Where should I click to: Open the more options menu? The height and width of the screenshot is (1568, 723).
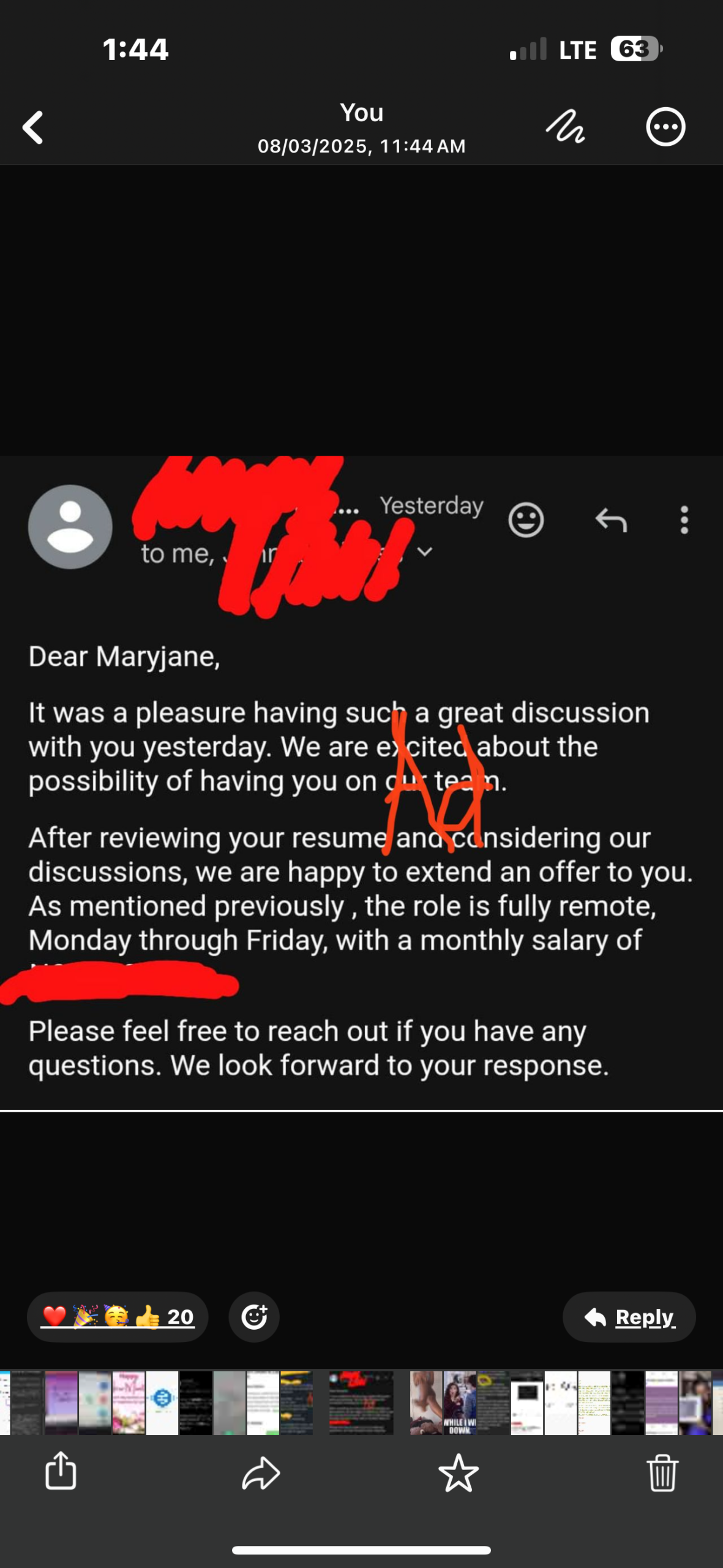pos(665,127)
